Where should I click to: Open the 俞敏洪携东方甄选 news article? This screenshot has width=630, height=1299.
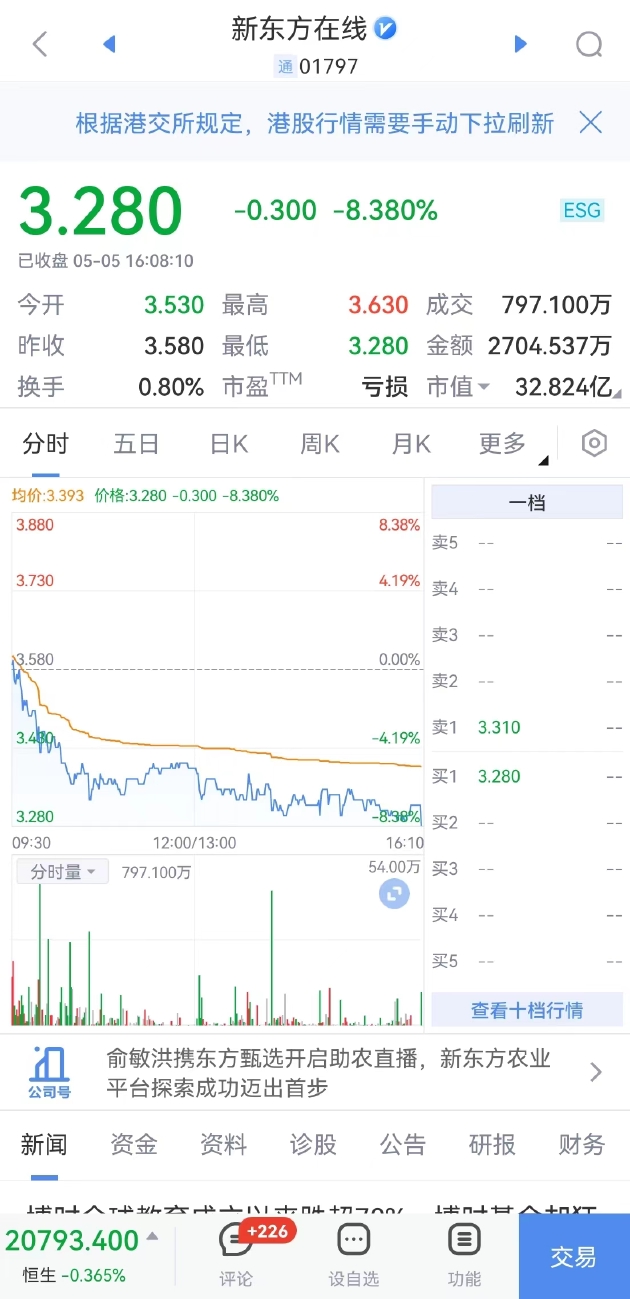tap(328, 1072)
